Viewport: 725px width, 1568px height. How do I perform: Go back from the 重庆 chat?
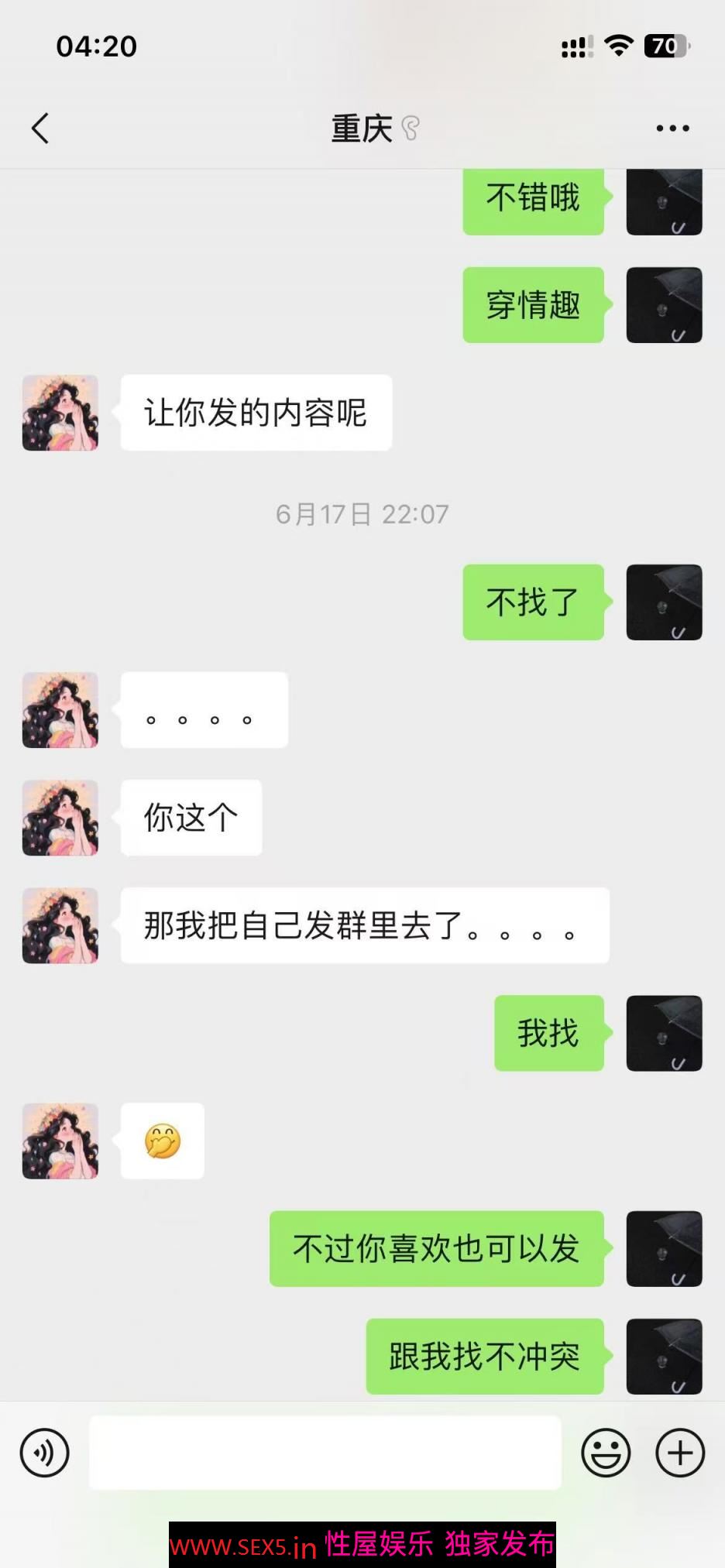(40, 129)
